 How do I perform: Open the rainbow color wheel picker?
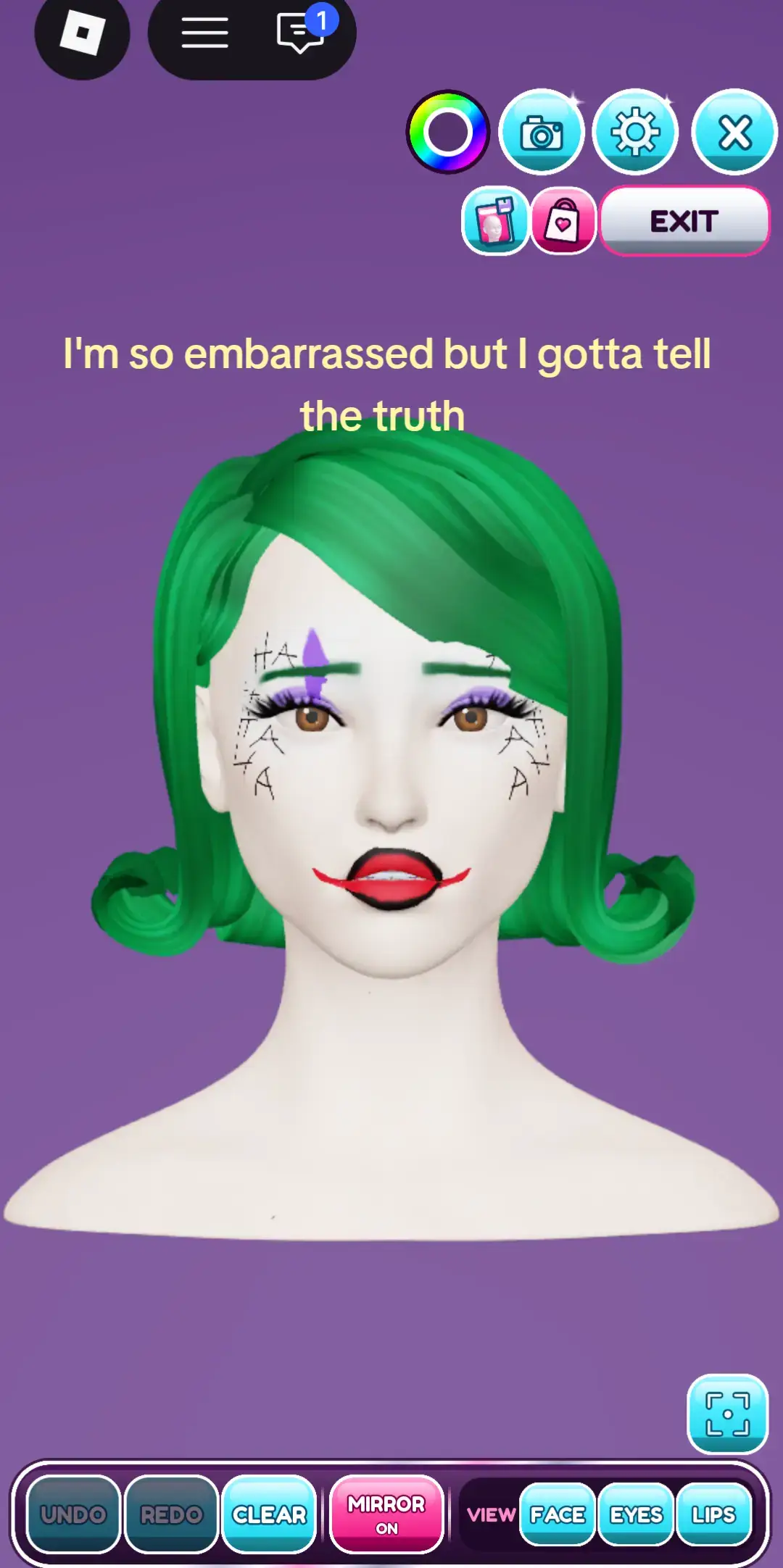(448, 132)
